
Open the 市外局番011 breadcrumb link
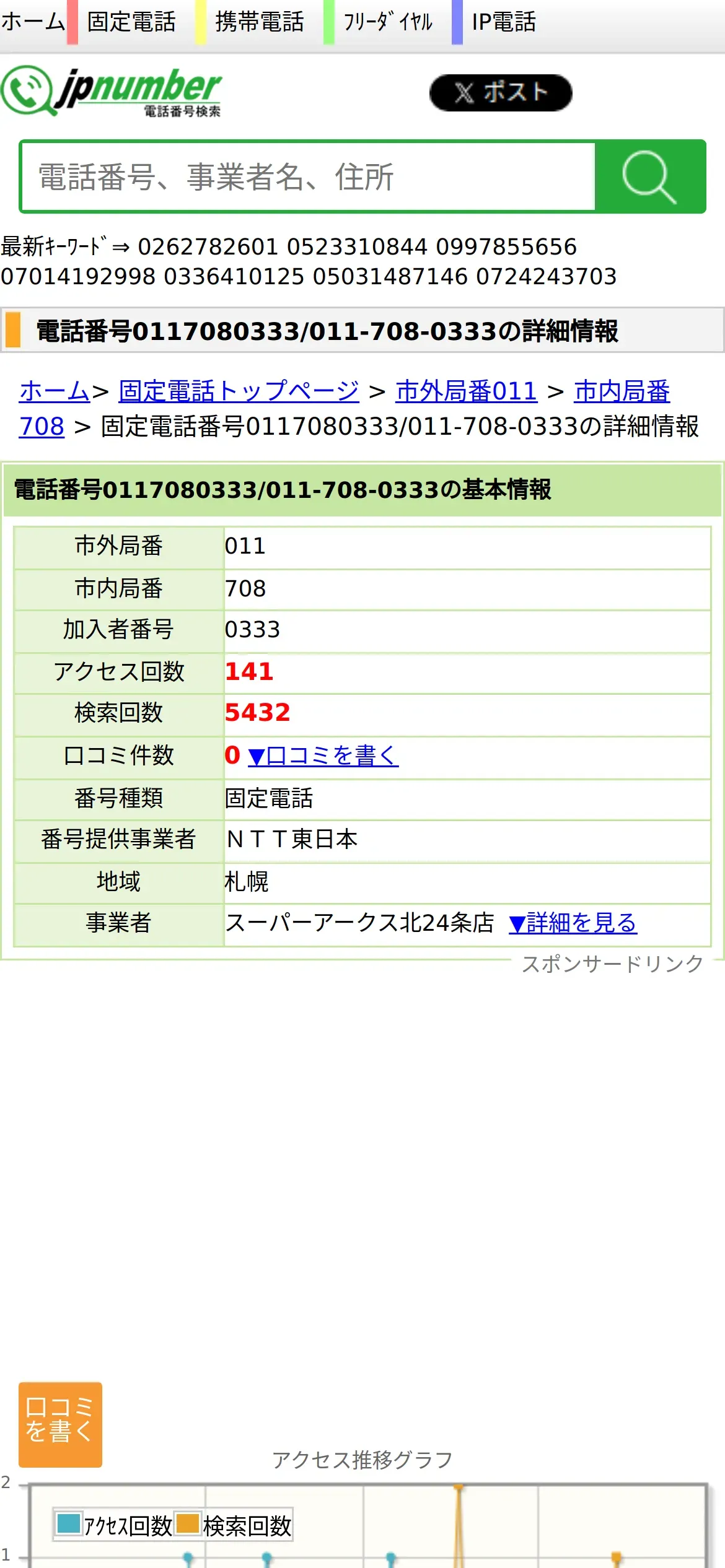pos(466,391)
